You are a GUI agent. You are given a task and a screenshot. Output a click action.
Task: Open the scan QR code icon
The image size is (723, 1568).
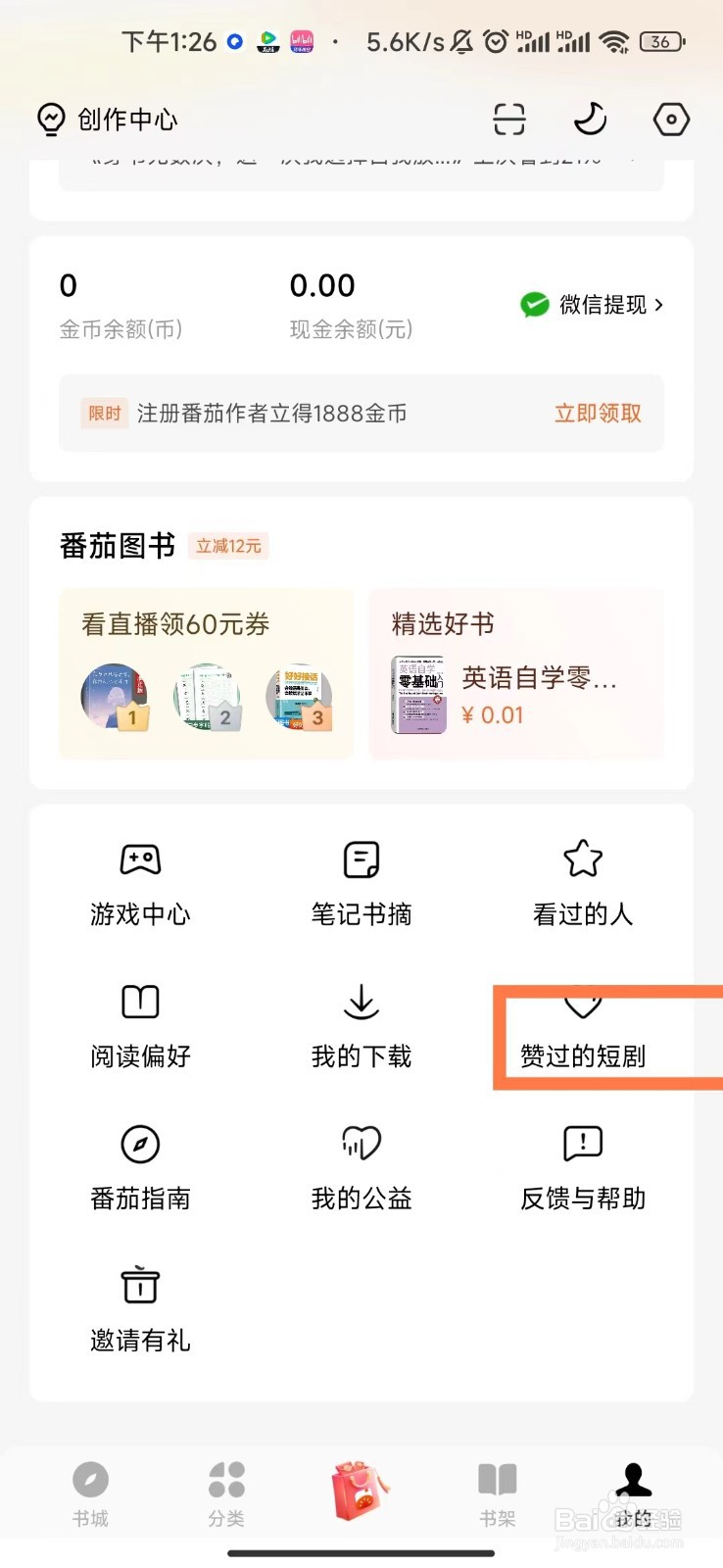pyautogui.click(x=508, y=120)
